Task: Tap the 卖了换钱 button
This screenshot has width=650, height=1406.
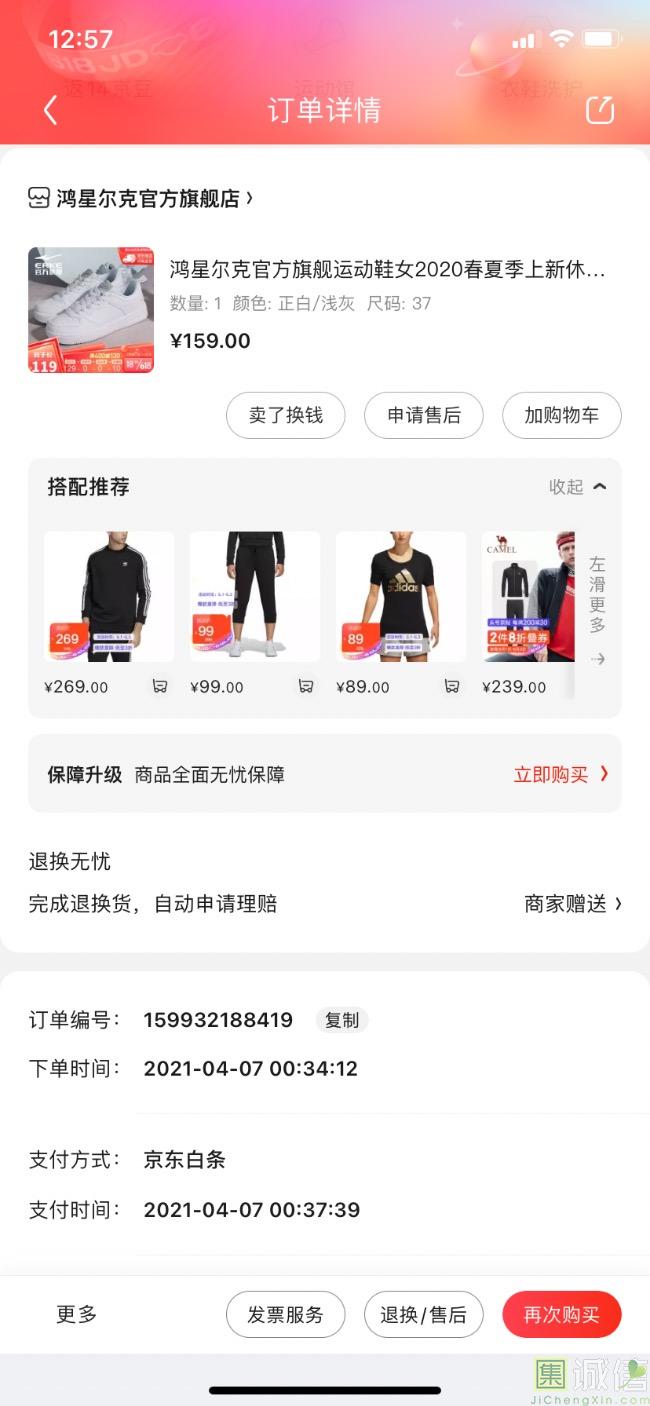Action: (x=285, y=415)
